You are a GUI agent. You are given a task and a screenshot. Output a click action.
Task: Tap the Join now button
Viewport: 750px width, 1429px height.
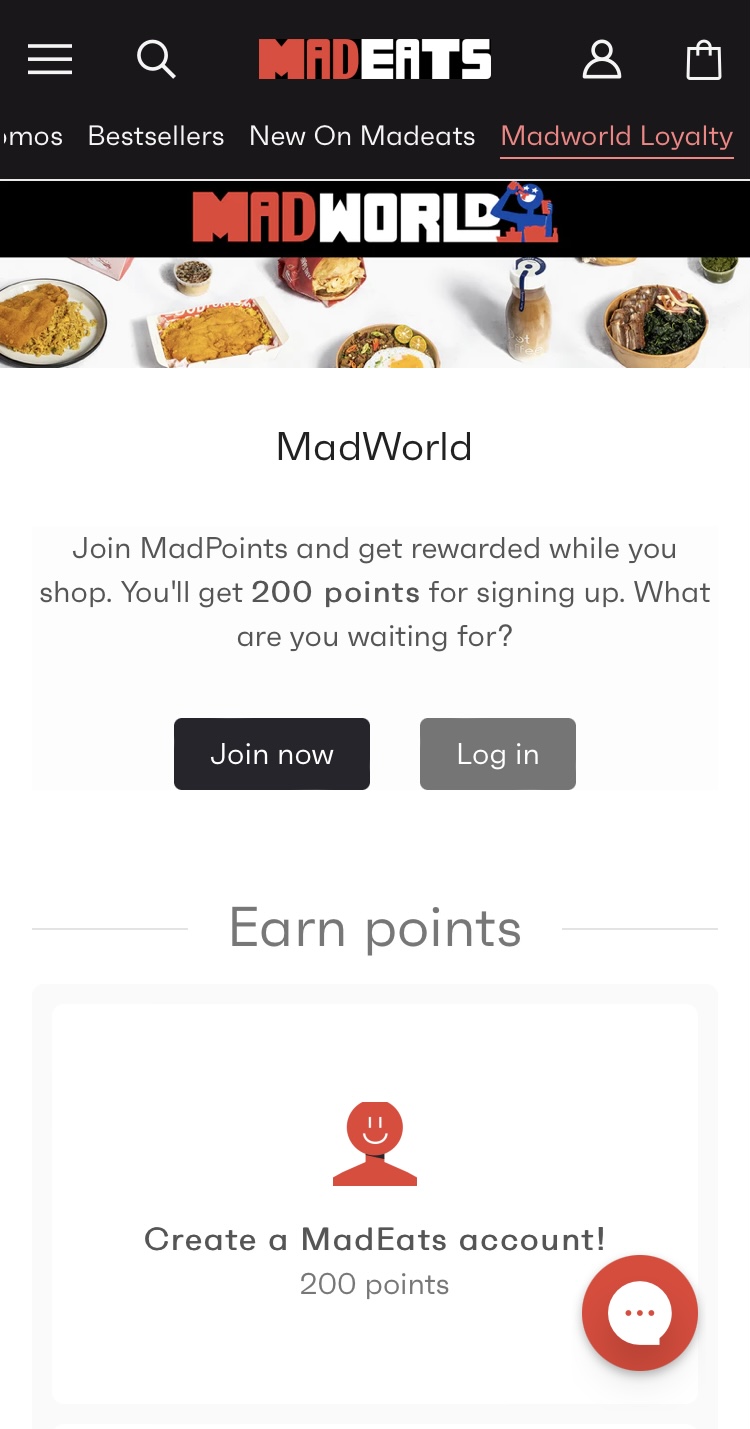(x=272, y=754)
